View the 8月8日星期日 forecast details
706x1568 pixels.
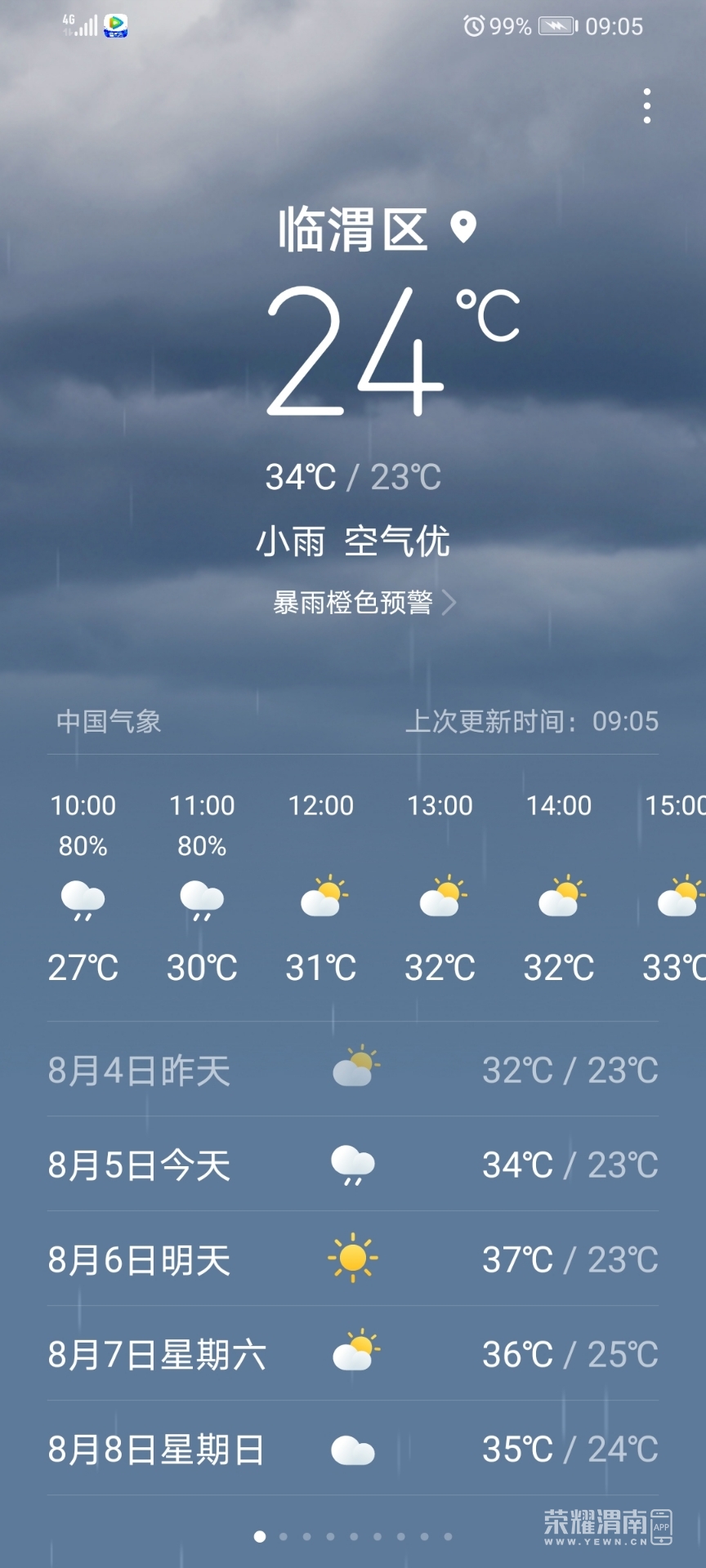tap(353, 1449)
